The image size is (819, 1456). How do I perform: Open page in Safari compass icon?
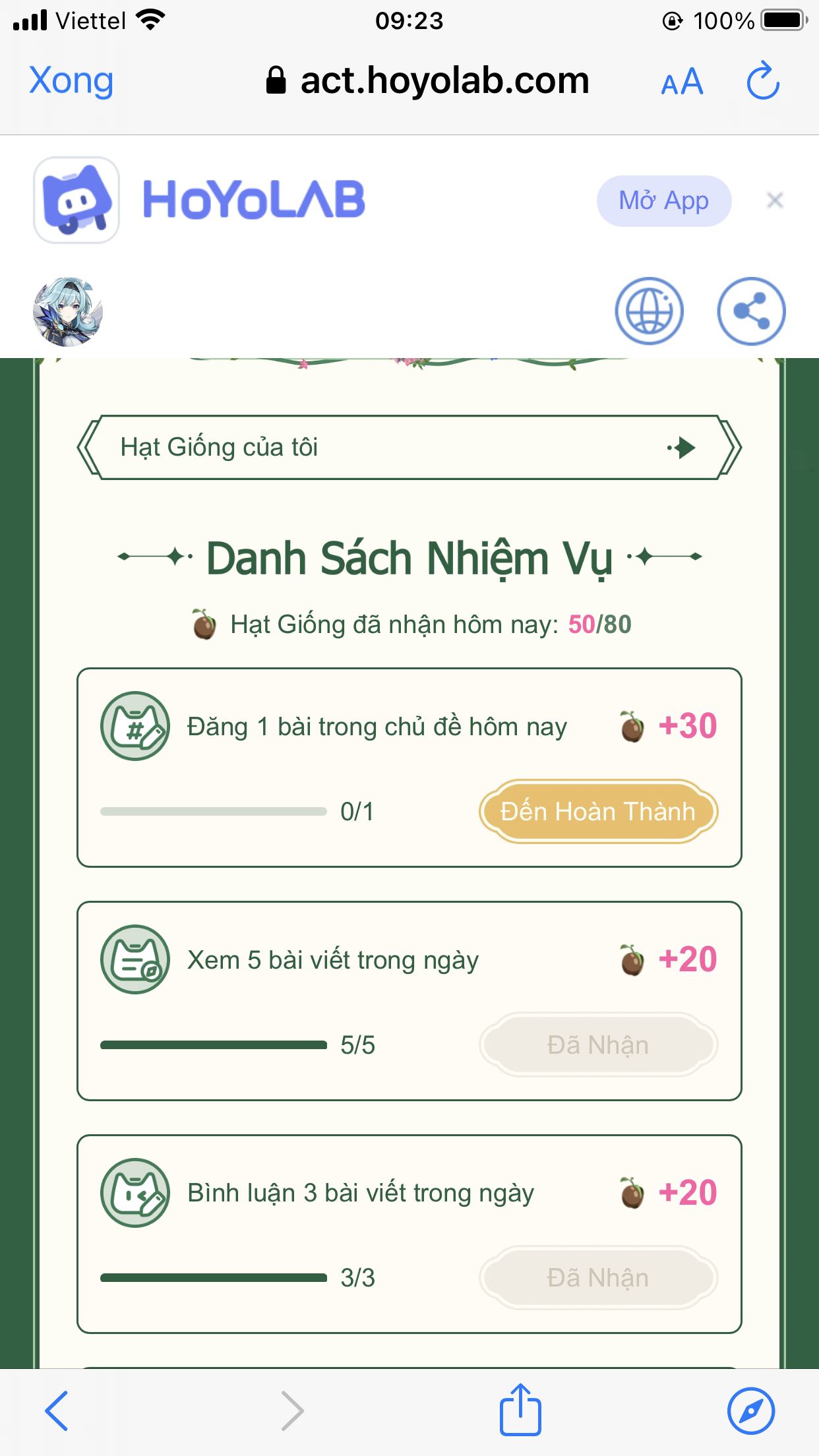click(750, 1410)
